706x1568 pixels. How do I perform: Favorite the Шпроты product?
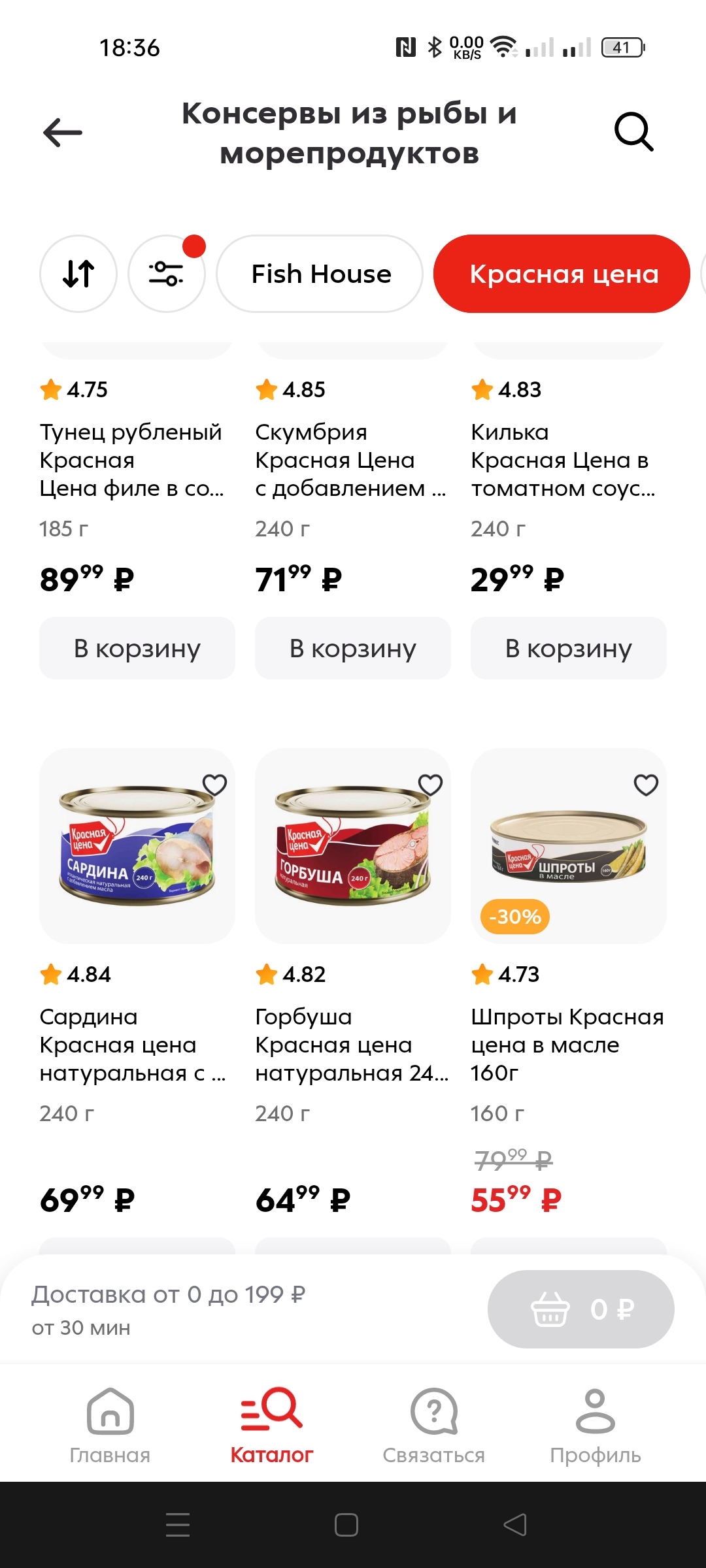click(646, 785)
